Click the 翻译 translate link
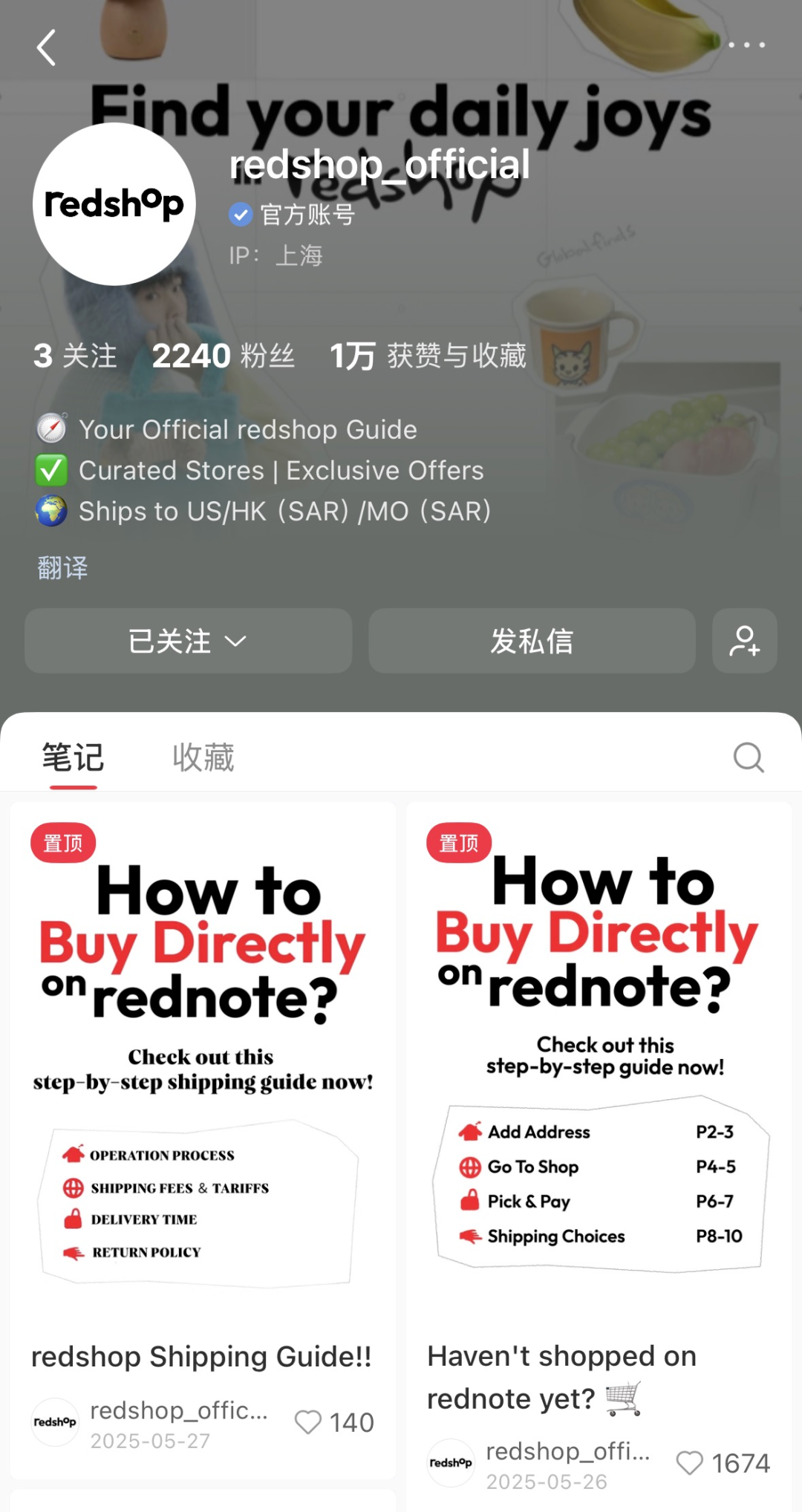This screenshot has width=802, height=1512. tap(61, 567)
